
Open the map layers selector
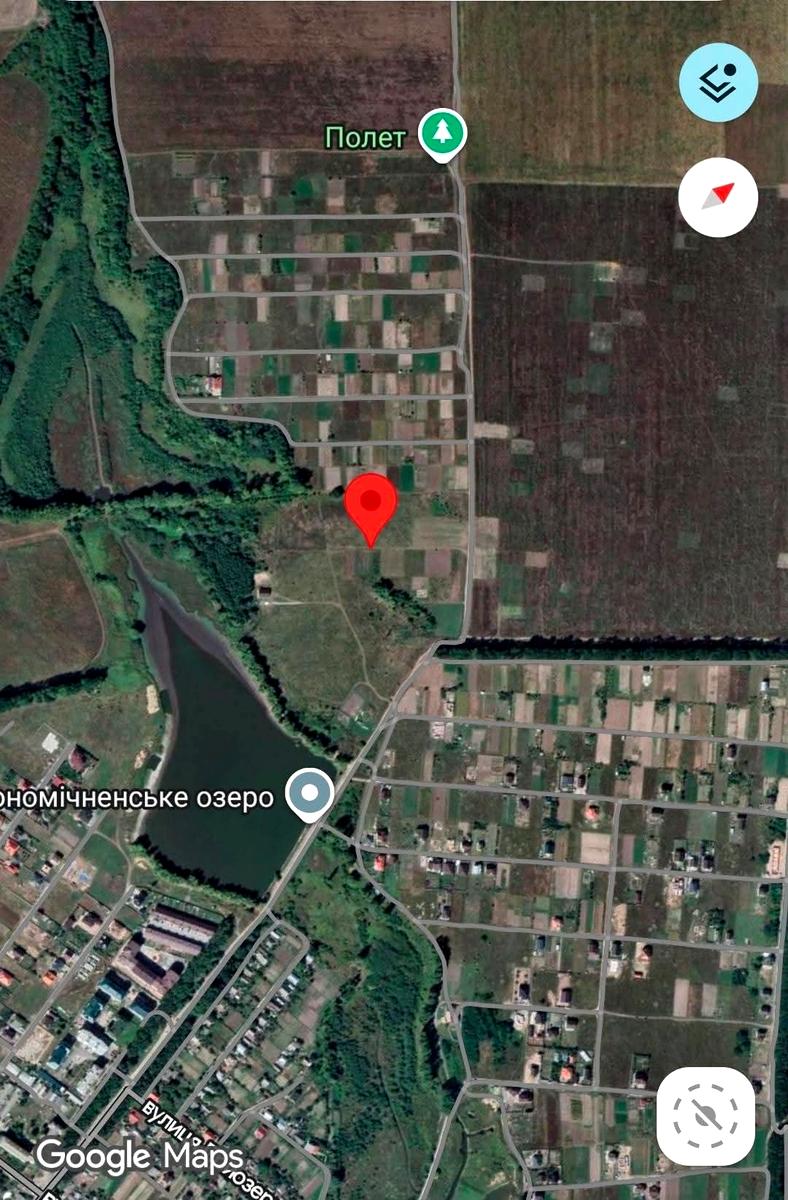(x=718, y=83)
